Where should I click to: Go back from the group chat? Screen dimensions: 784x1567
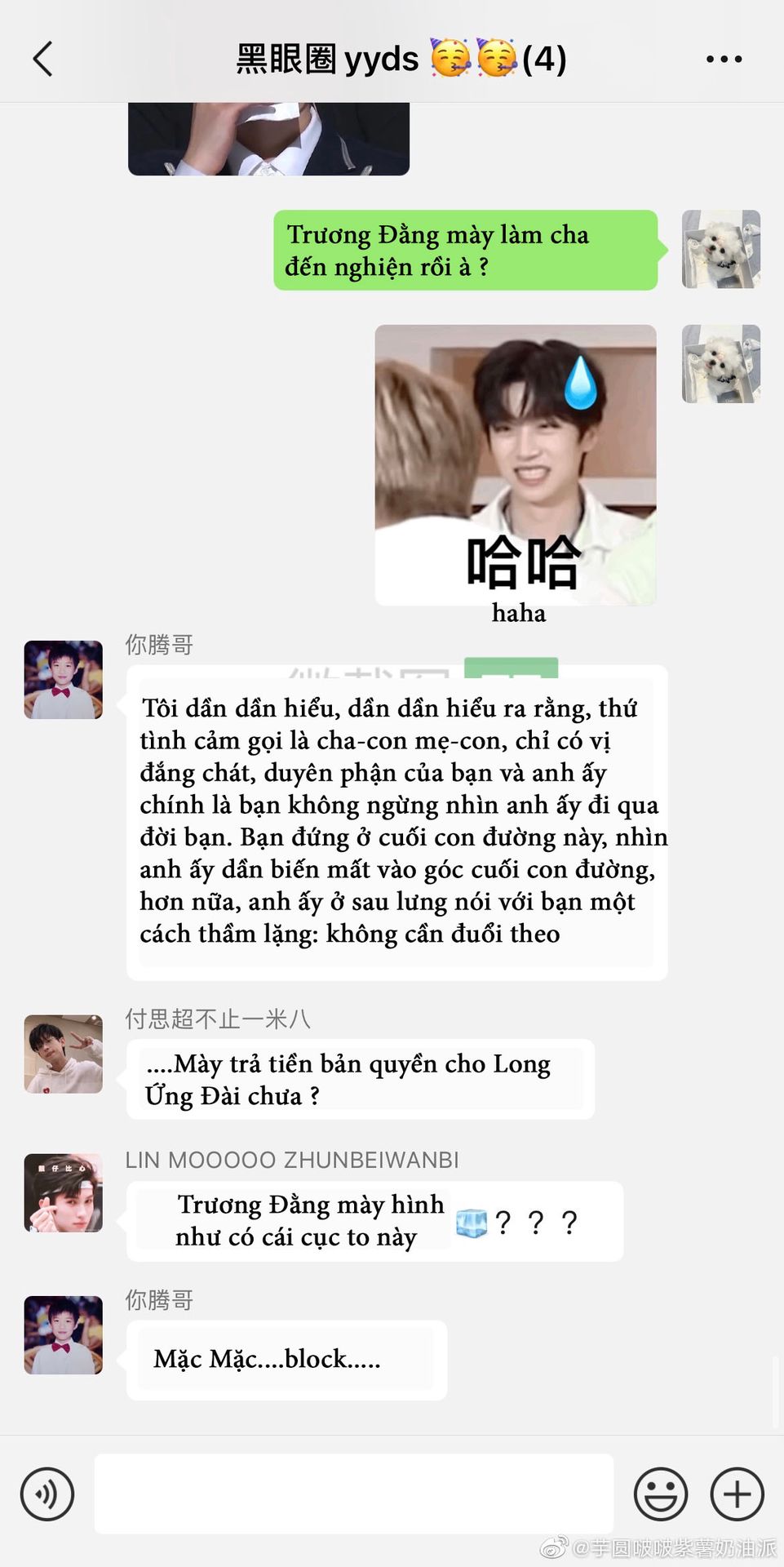(43, 59)
